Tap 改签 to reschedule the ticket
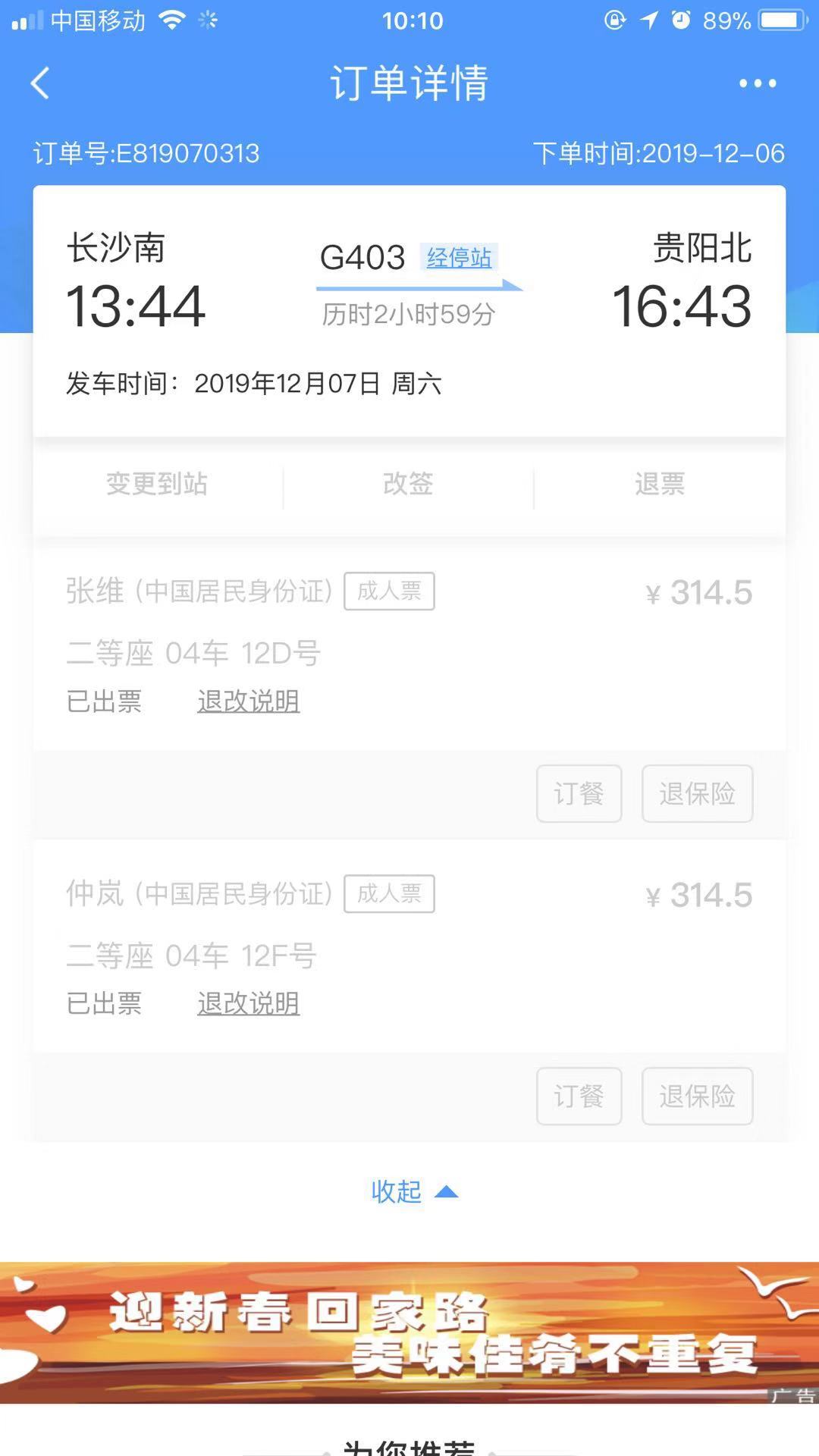 click(x=408, y=484)
